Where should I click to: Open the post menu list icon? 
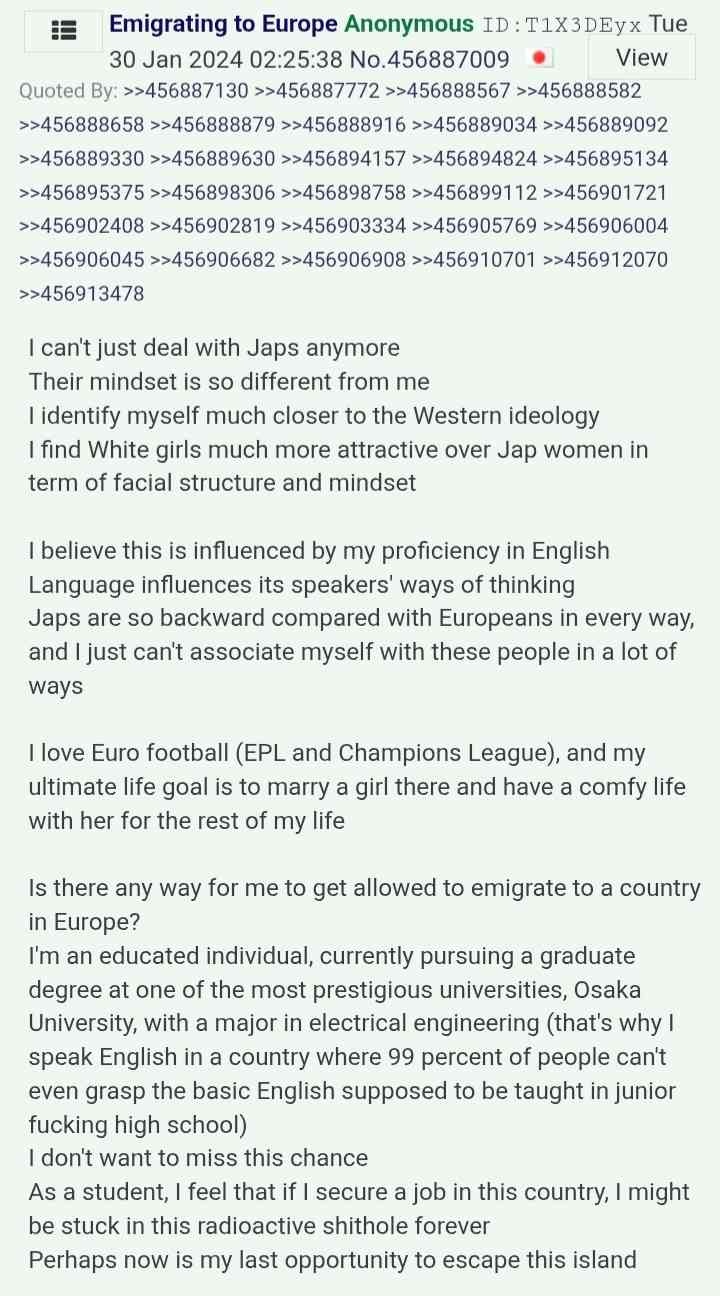pyautogui.click(x=62, y=32)
